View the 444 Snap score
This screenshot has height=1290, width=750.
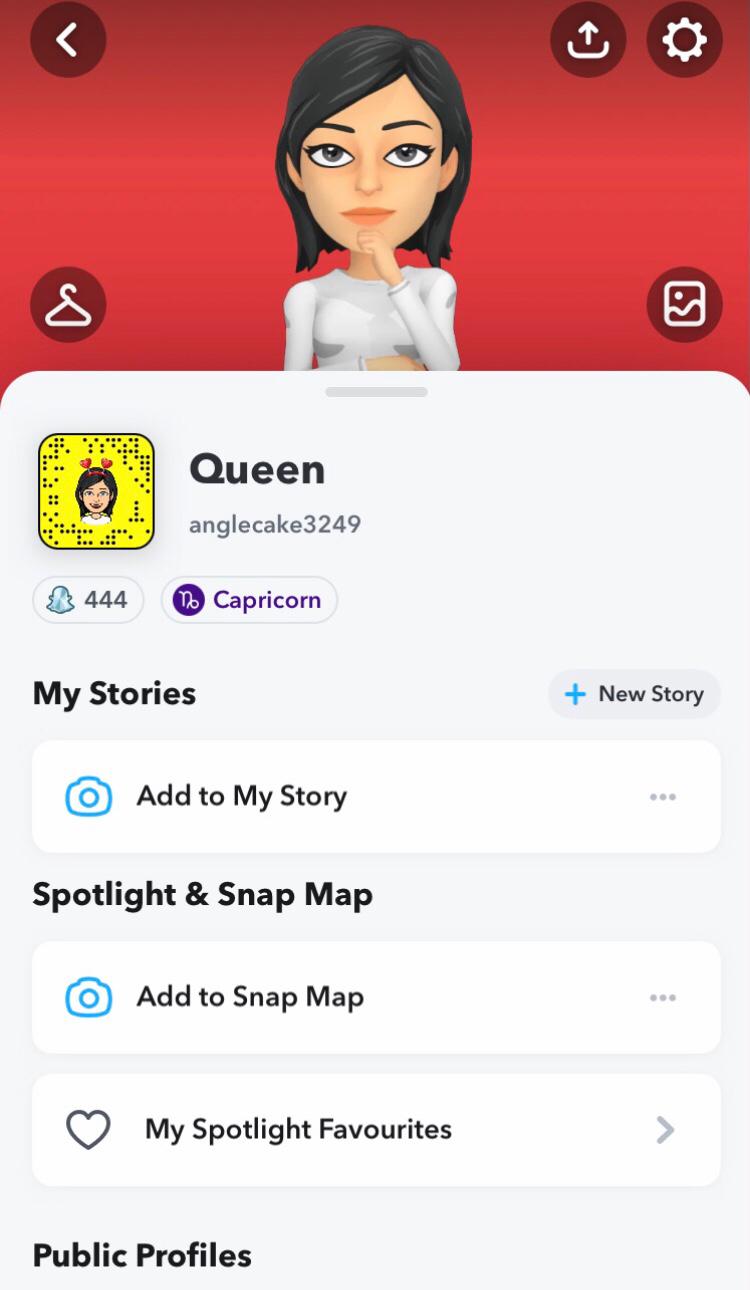88,600
